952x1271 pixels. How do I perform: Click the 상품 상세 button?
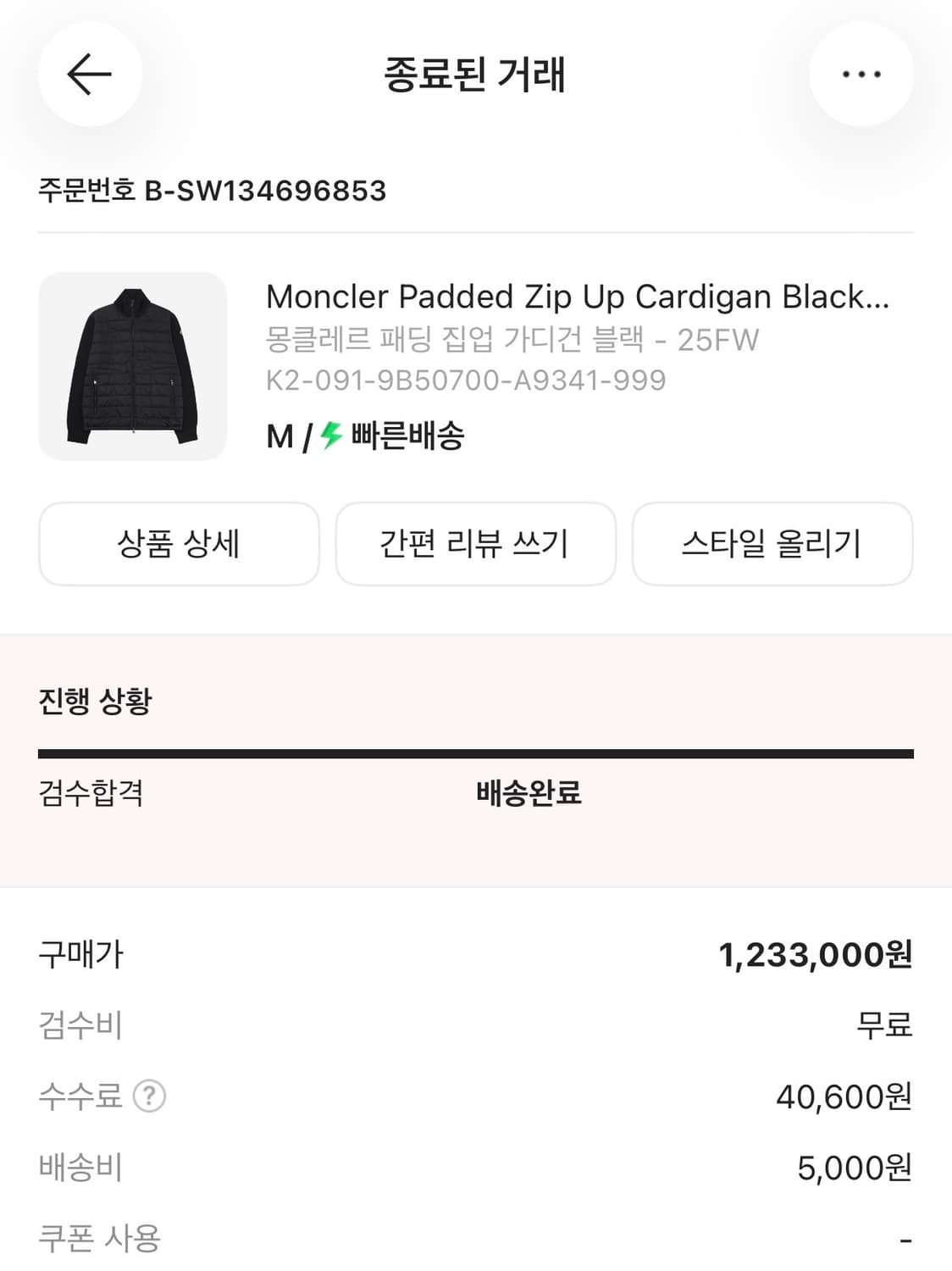pyautogui.click(x=179, y=545)
